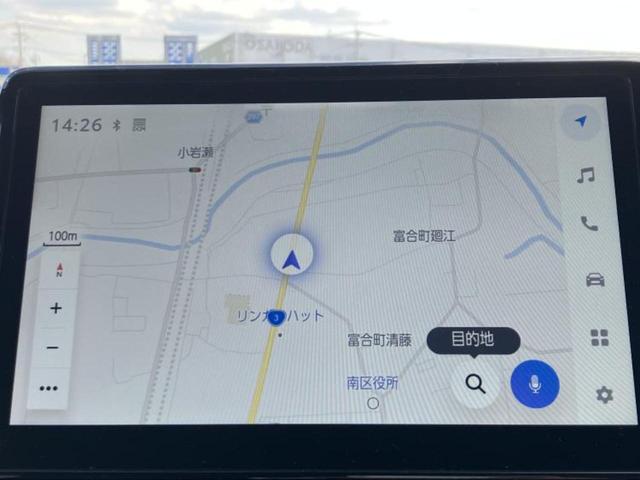Viewport: 640px width, 480px height.
Task: Recenter on current vehicle position
Action: [291, 259]
